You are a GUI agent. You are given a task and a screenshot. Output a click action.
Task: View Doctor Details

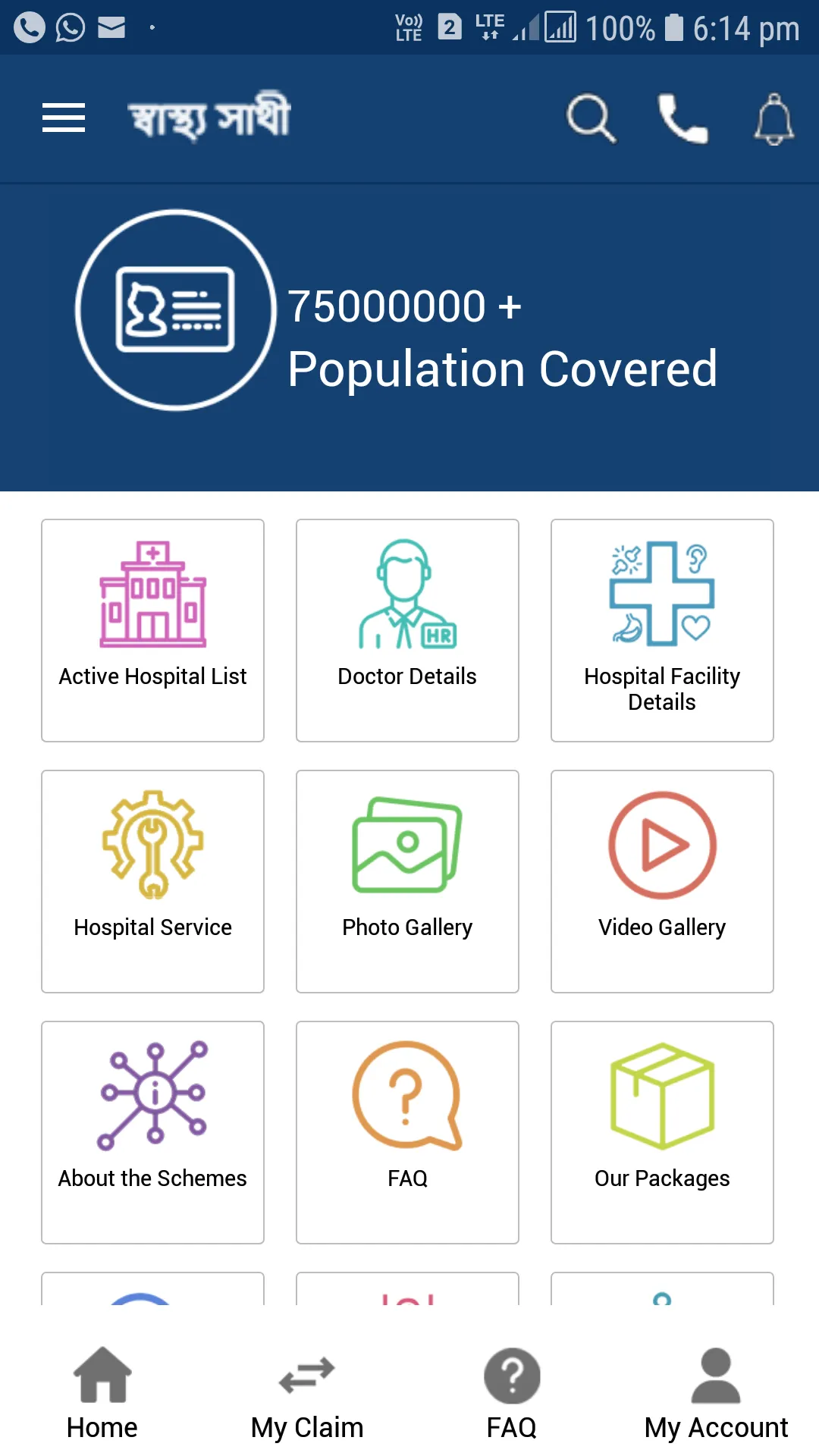407,630
